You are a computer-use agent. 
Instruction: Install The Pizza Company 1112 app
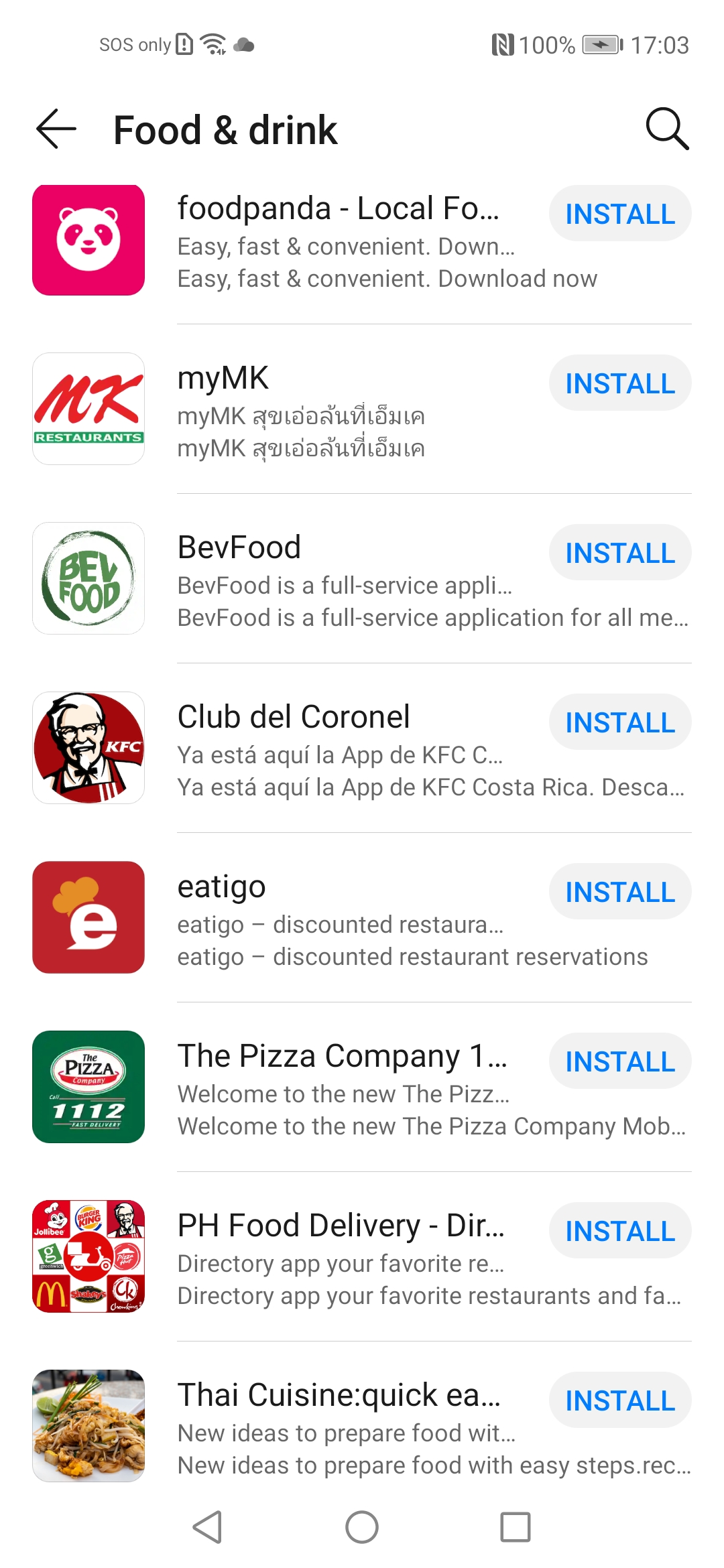620,1061
